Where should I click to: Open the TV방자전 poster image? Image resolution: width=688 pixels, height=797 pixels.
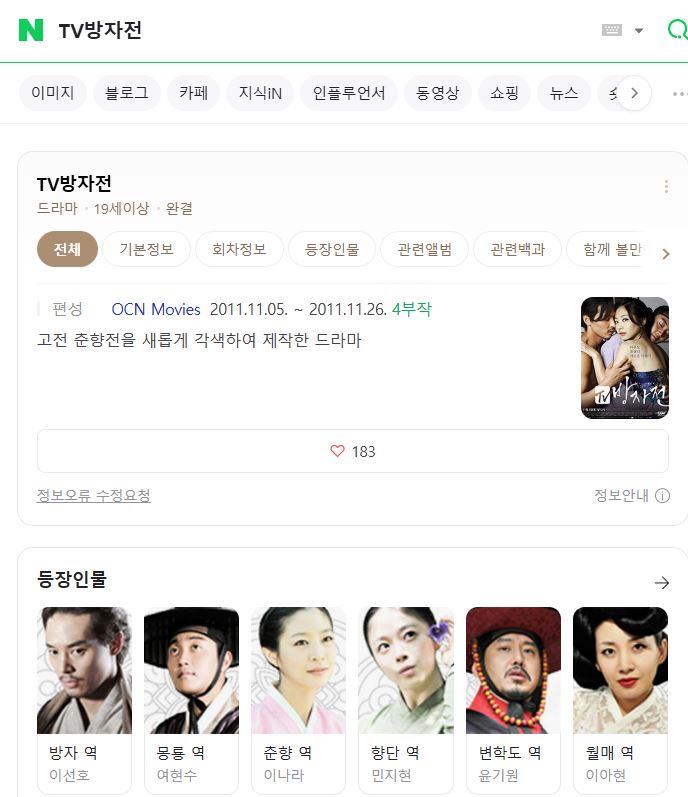(624, 357)
